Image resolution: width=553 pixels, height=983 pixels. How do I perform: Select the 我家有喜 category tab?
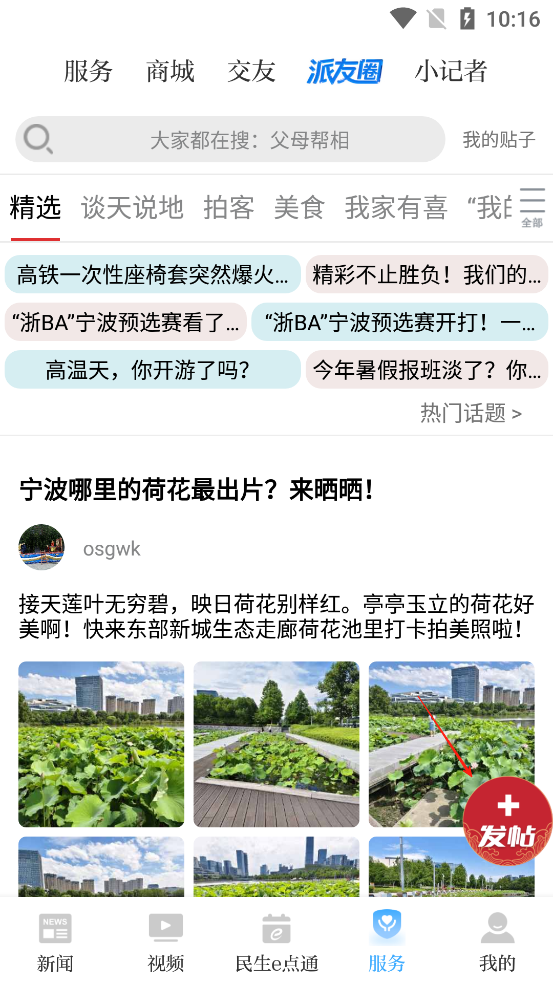tap(396, 208)
